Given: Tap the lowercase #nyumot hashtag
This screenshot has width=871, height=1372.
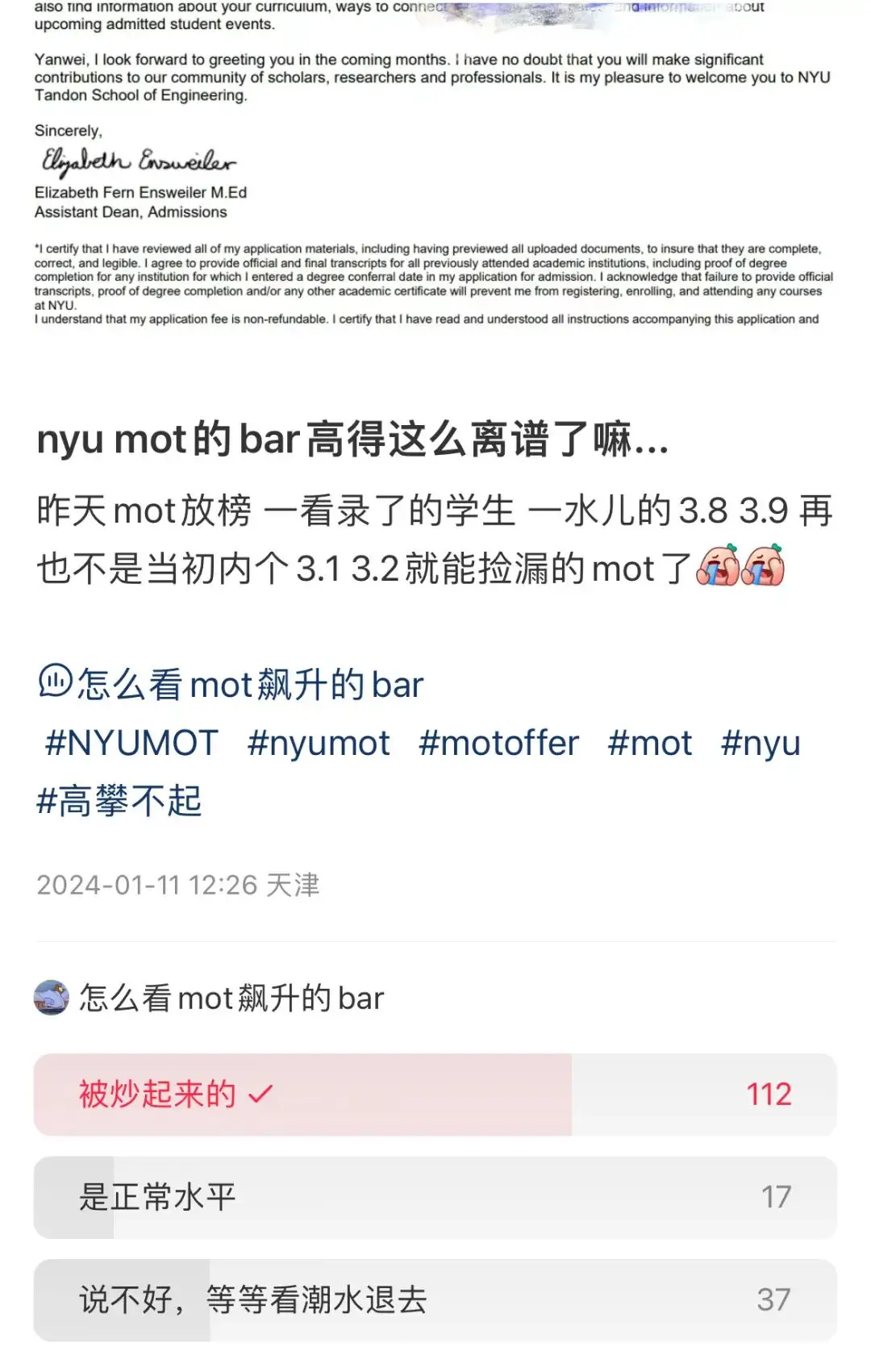Looking at the screenshot, I should tap(319, 743).
